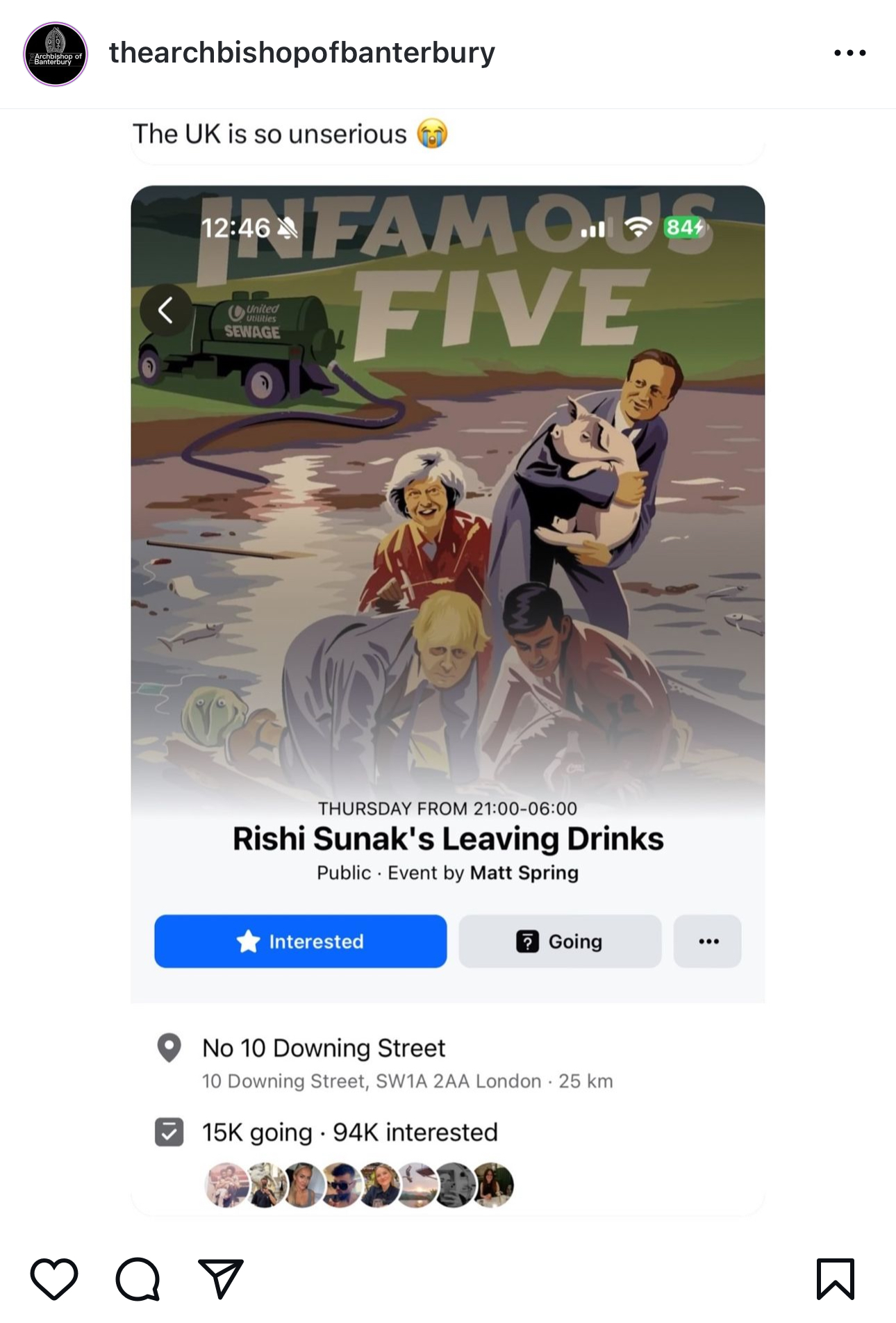The image size is (896, 1323).
Task: Open thearchbishopofbanterbury profile picture
Action: [x=56, y=54]
